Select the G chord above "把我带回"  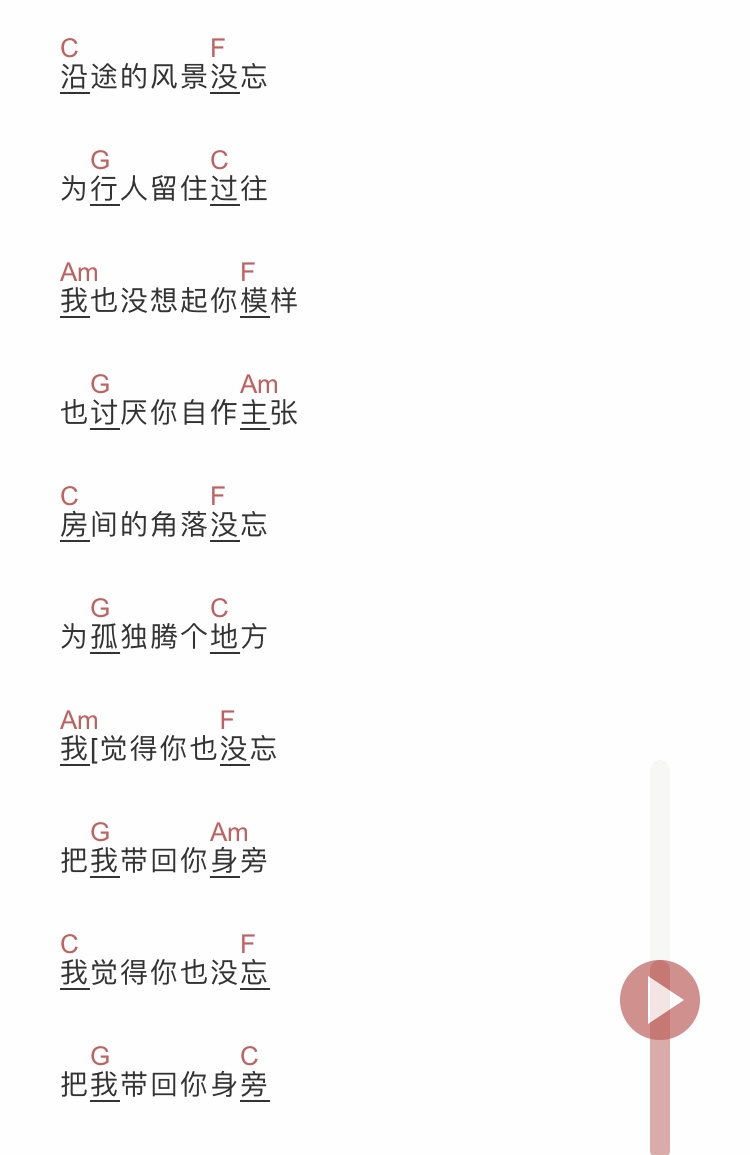101,832
